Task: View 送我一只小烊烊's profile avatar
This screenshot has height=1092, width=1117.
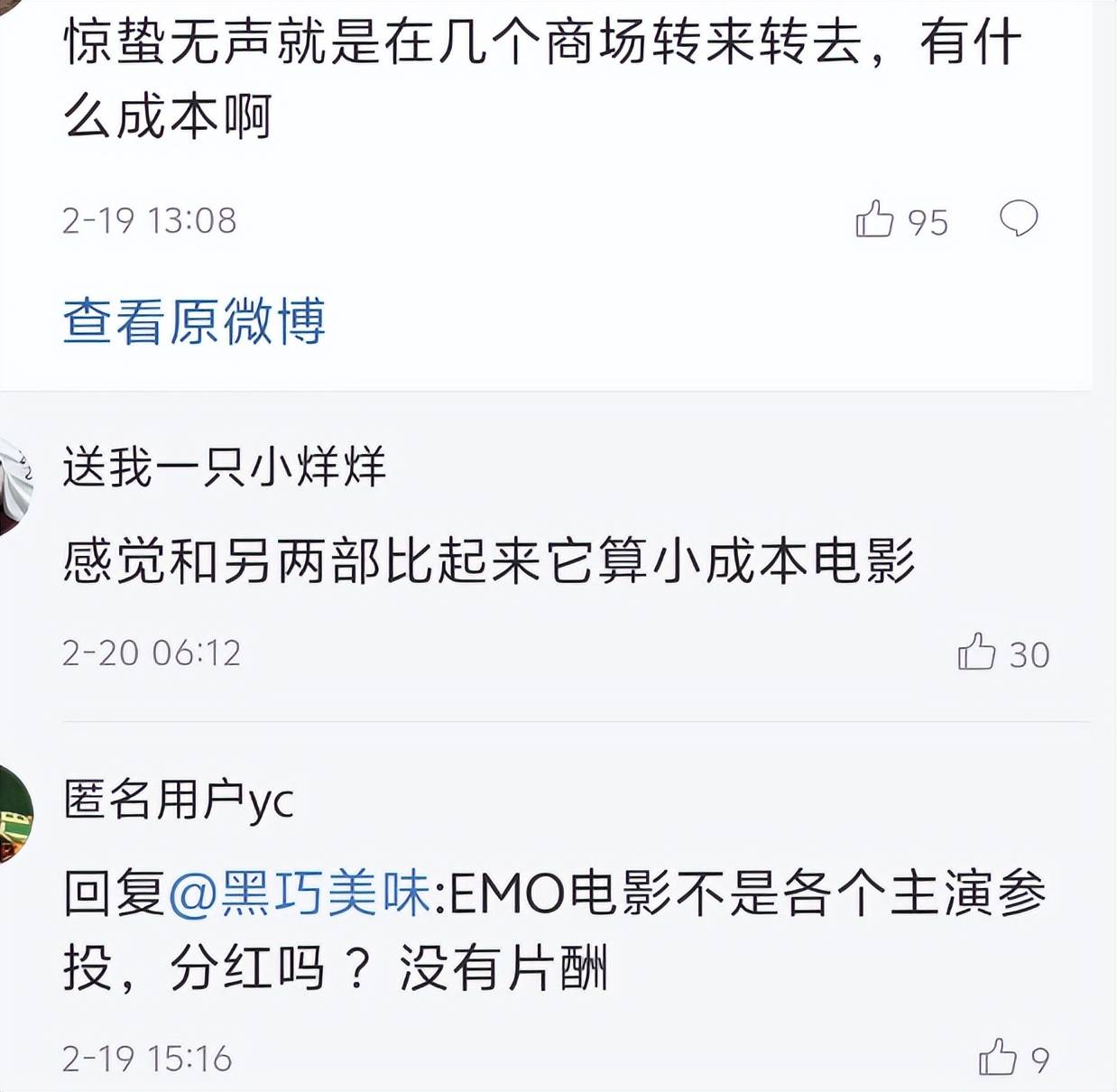Action: tap(13, 484)
